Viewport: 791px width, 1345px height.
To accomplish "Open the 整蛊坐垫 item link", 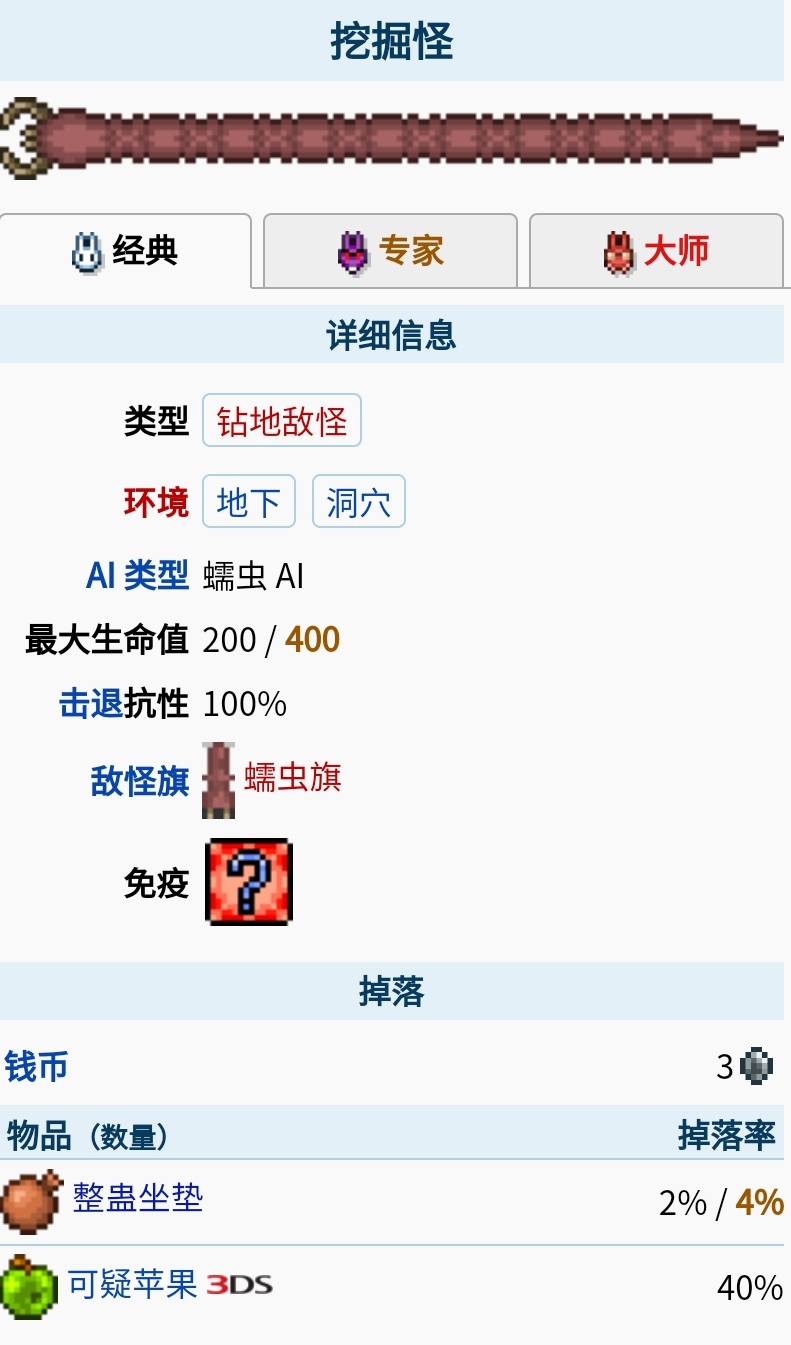I will click(x=137, y=1196).
